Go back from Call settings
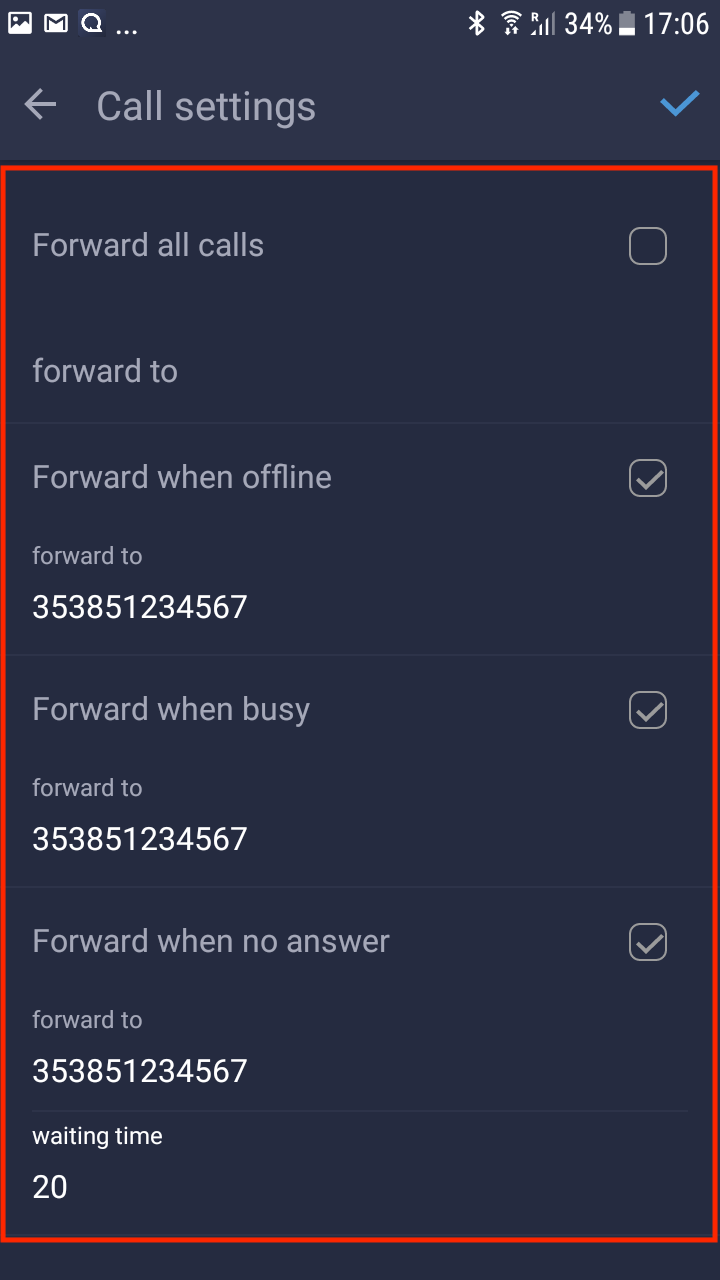Viewport: 720px width, 1280px height. pyautogui.click(x=41, y=105)
